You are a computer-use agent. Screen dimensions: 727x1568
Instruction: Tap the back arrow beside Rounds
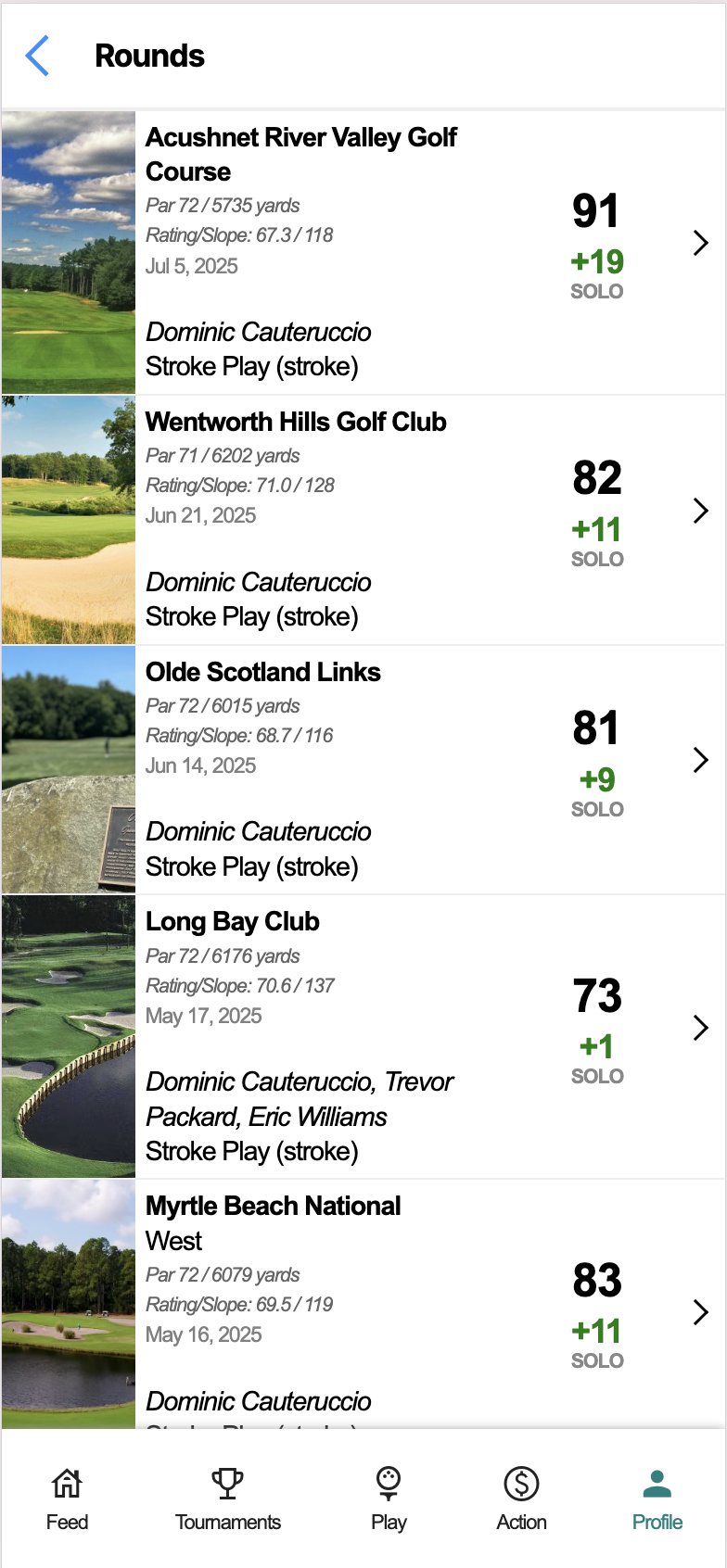pyautogui.click(x=35, y=56)
